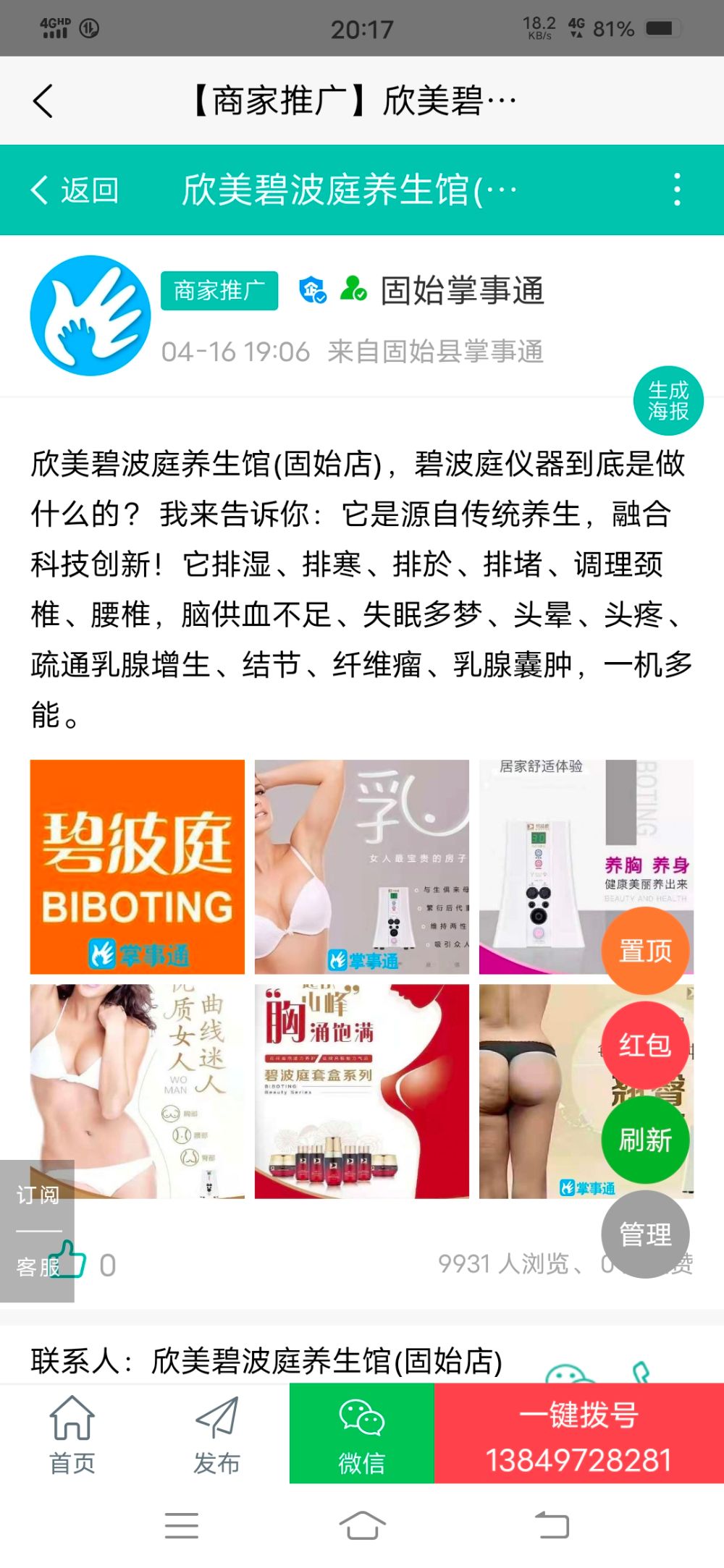
Task: Tap the top black back arrow
Action: pos(43,101)
